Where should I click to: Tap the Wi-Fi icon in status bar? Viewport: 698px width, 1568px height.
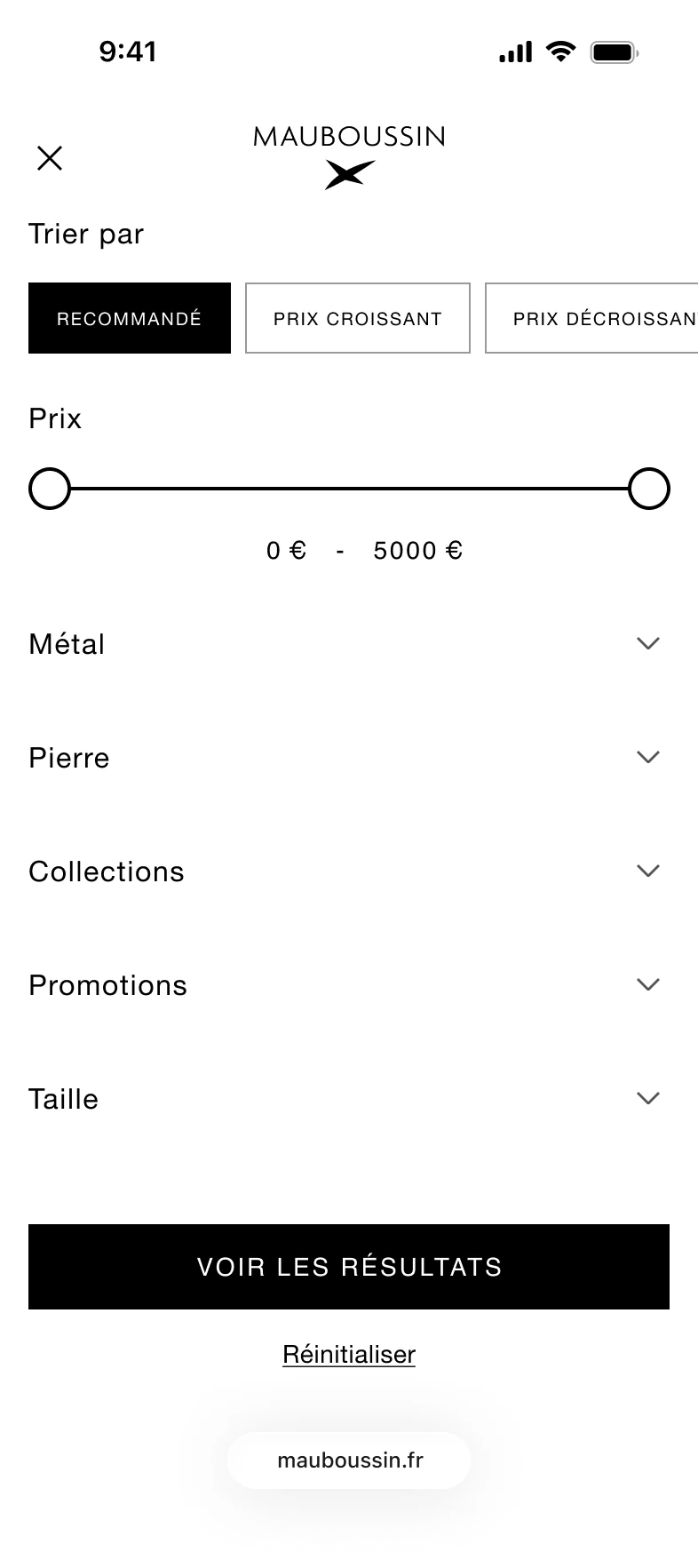coord(559,51)
